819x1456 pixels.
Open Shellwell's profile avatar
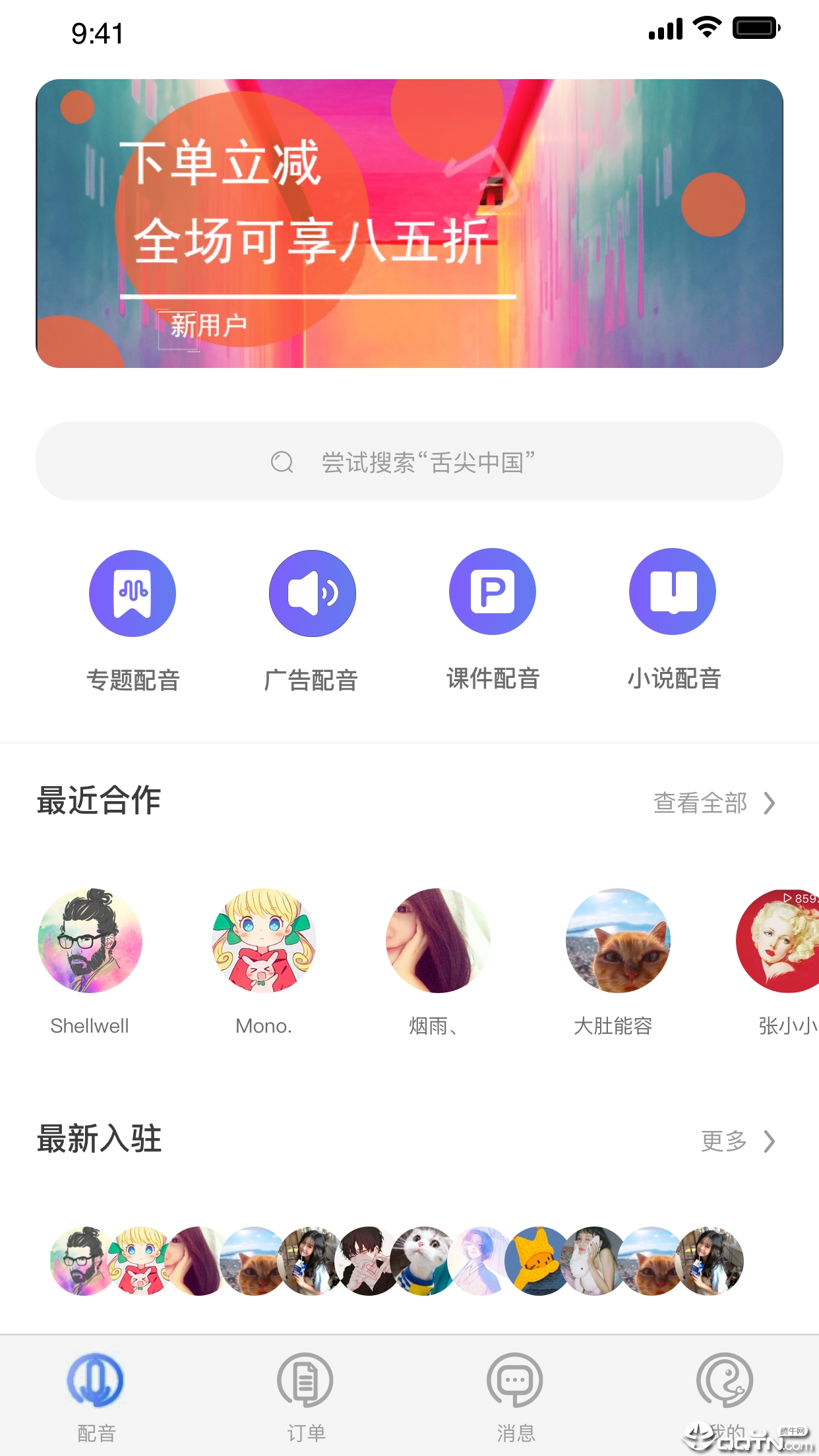click(90, 941)
